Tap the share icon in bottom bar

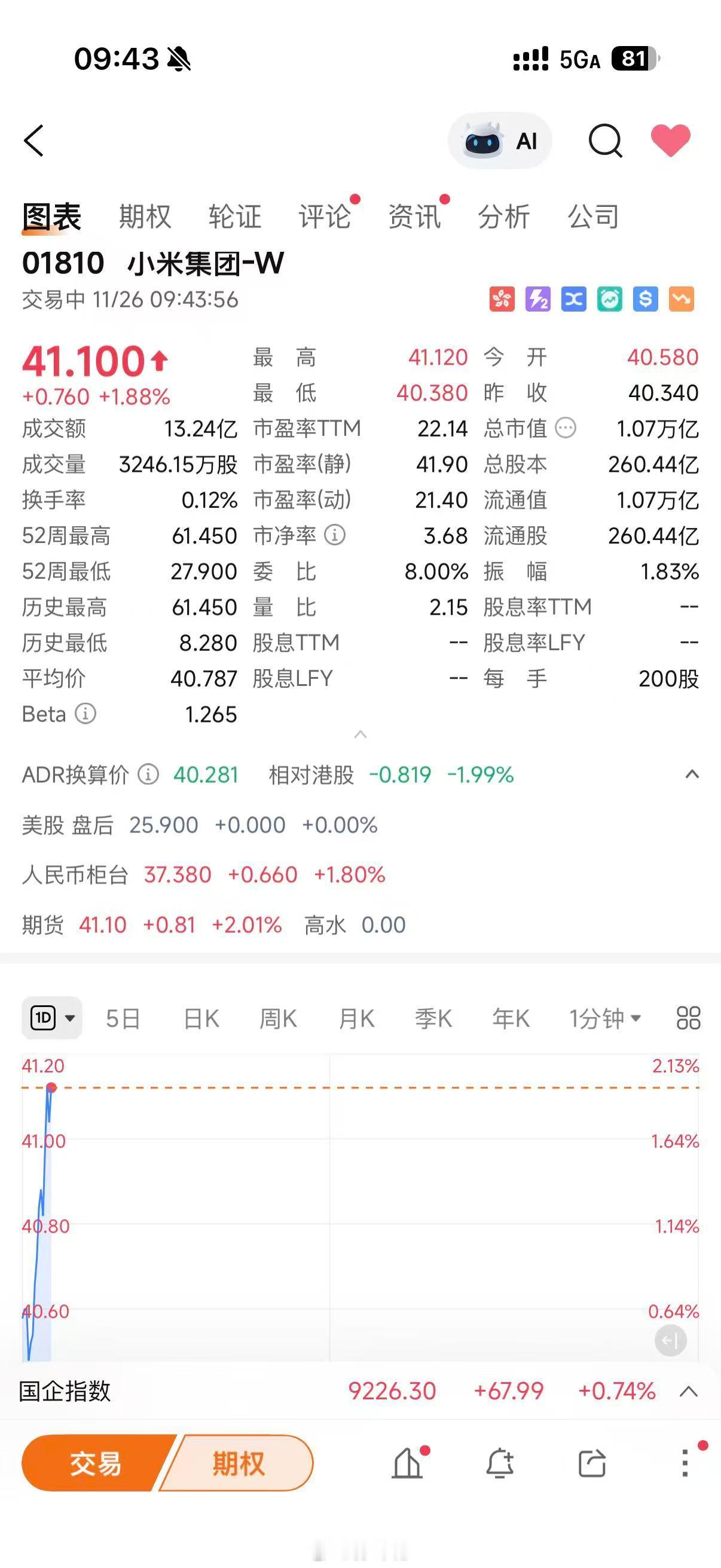(x=591, y=1463)
